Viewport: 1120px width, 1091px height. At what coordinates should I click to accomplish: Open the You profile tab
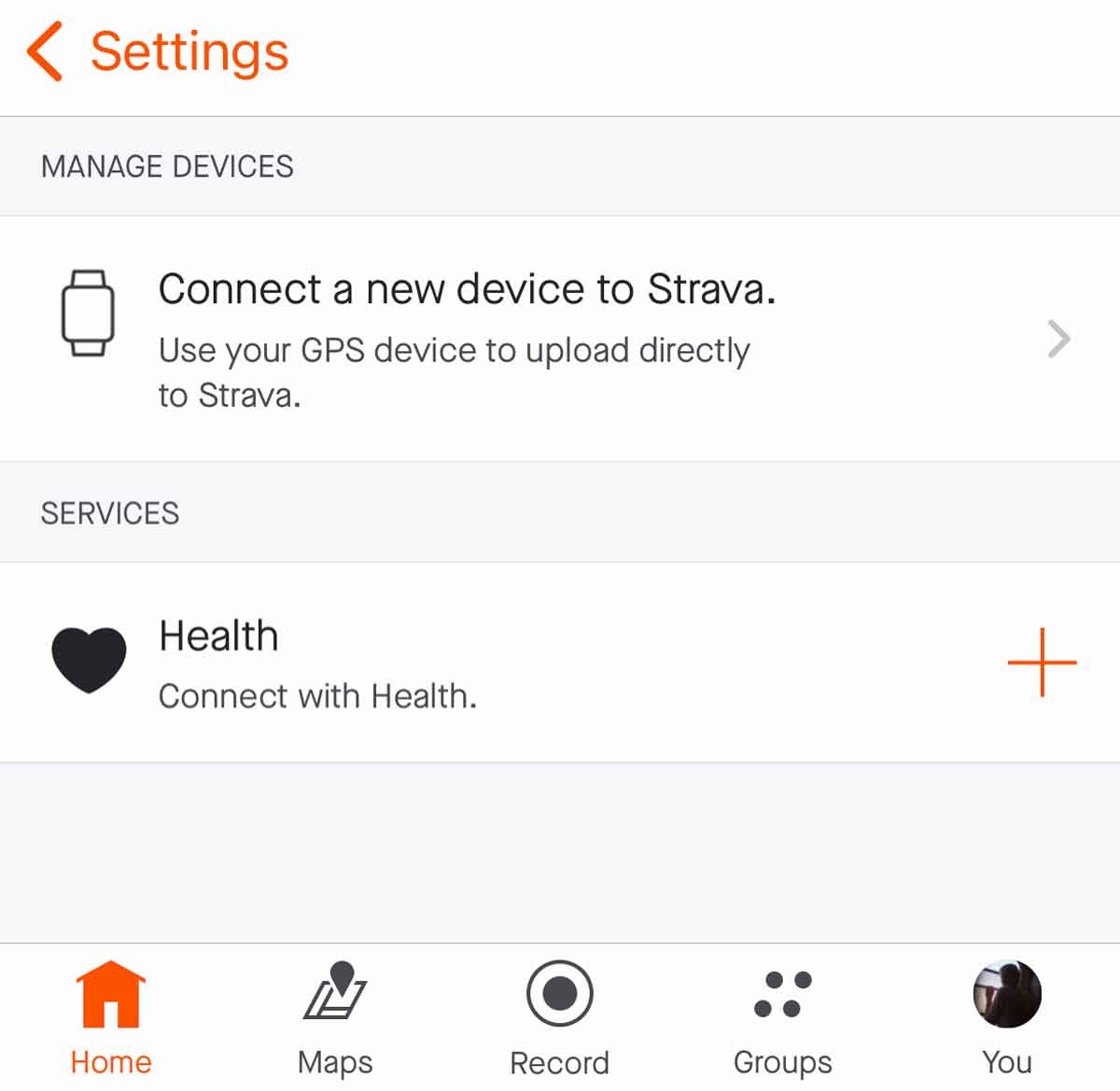(x=1007, y=1017)
